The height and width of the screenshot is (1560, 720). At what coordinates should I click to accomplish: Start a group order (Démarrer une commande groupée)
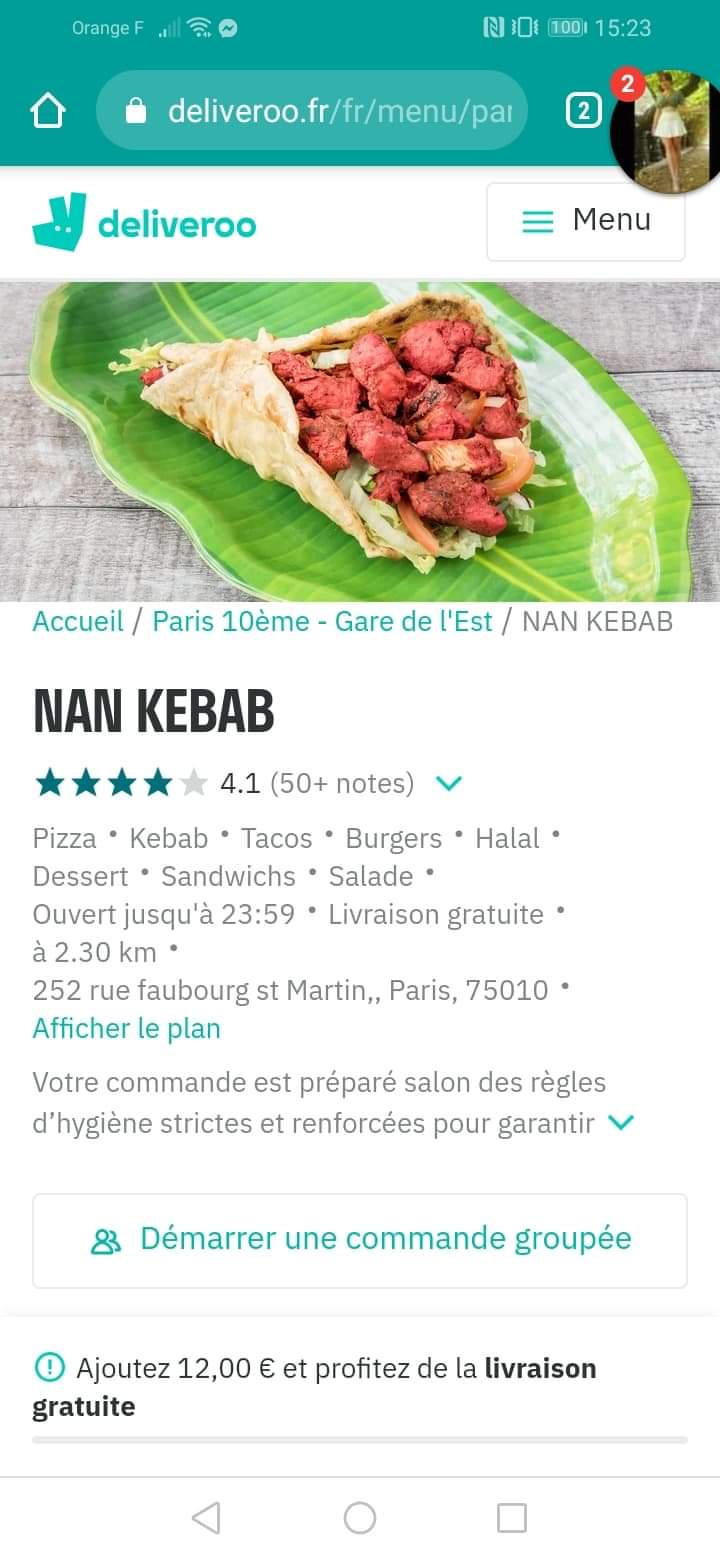pos(360,1240)
